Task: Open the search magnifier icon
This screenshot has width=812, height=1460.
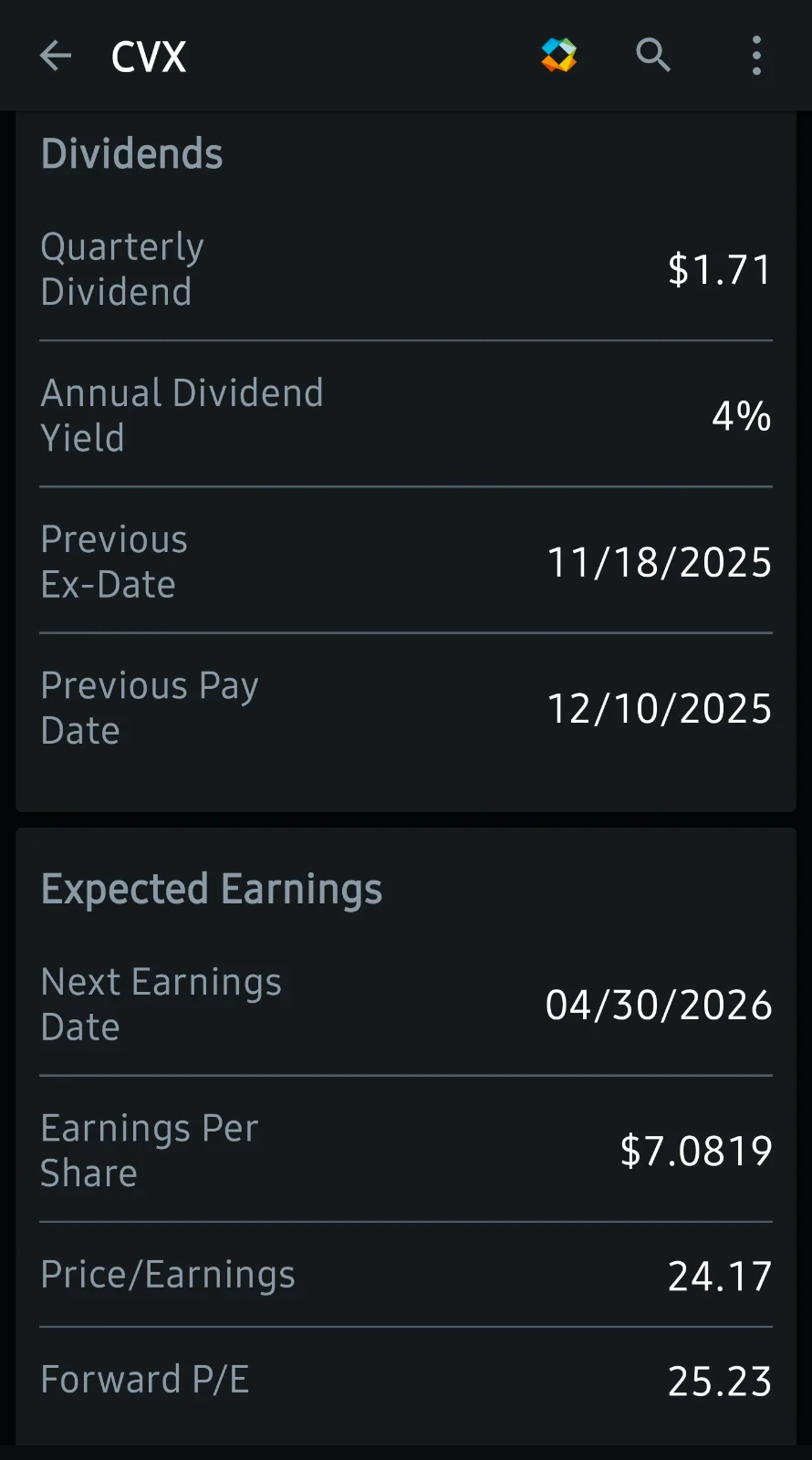Action: (x=653, y=56)
